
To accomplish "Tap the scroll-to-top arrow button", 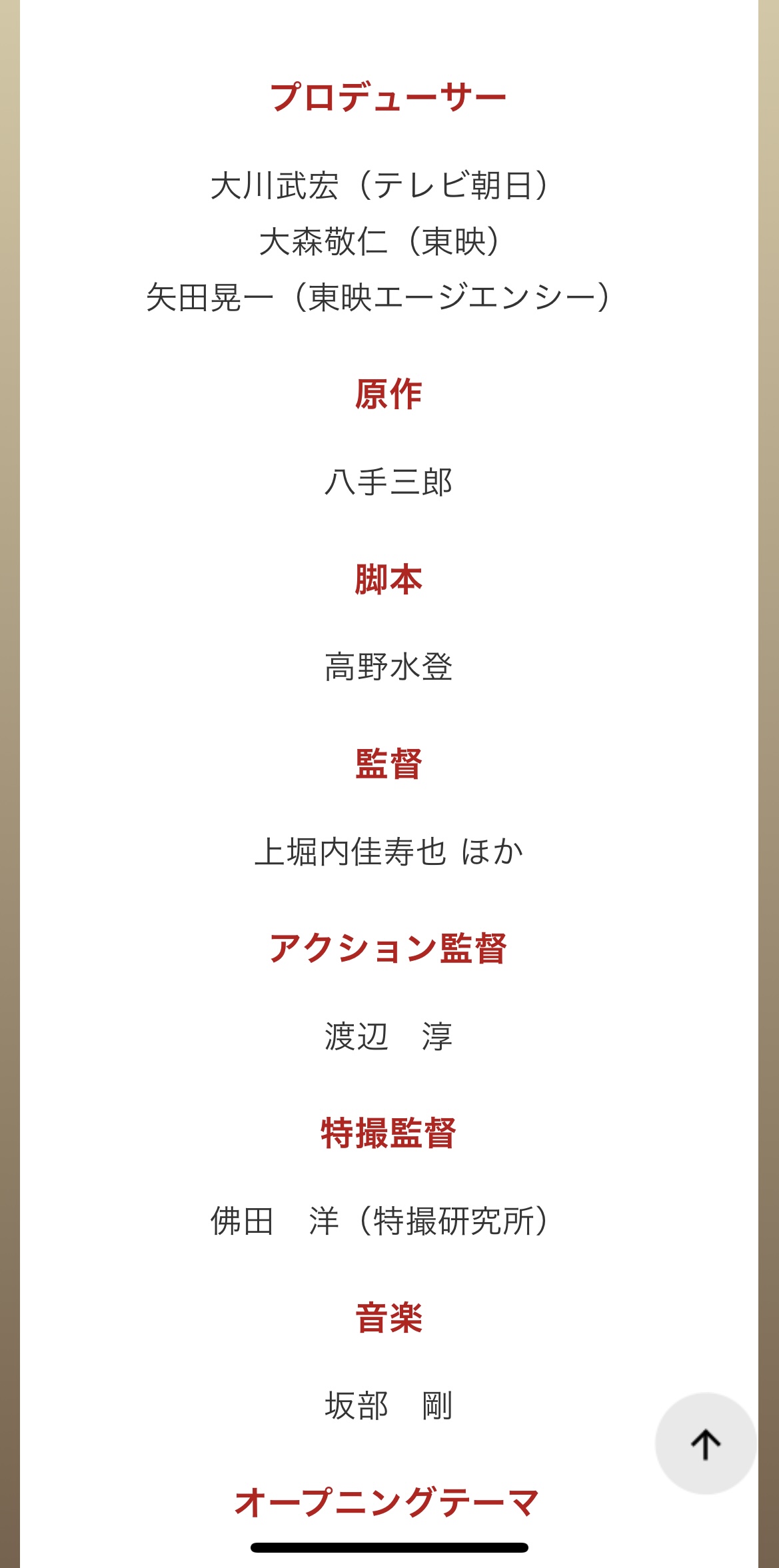I will coord(705,1443).
